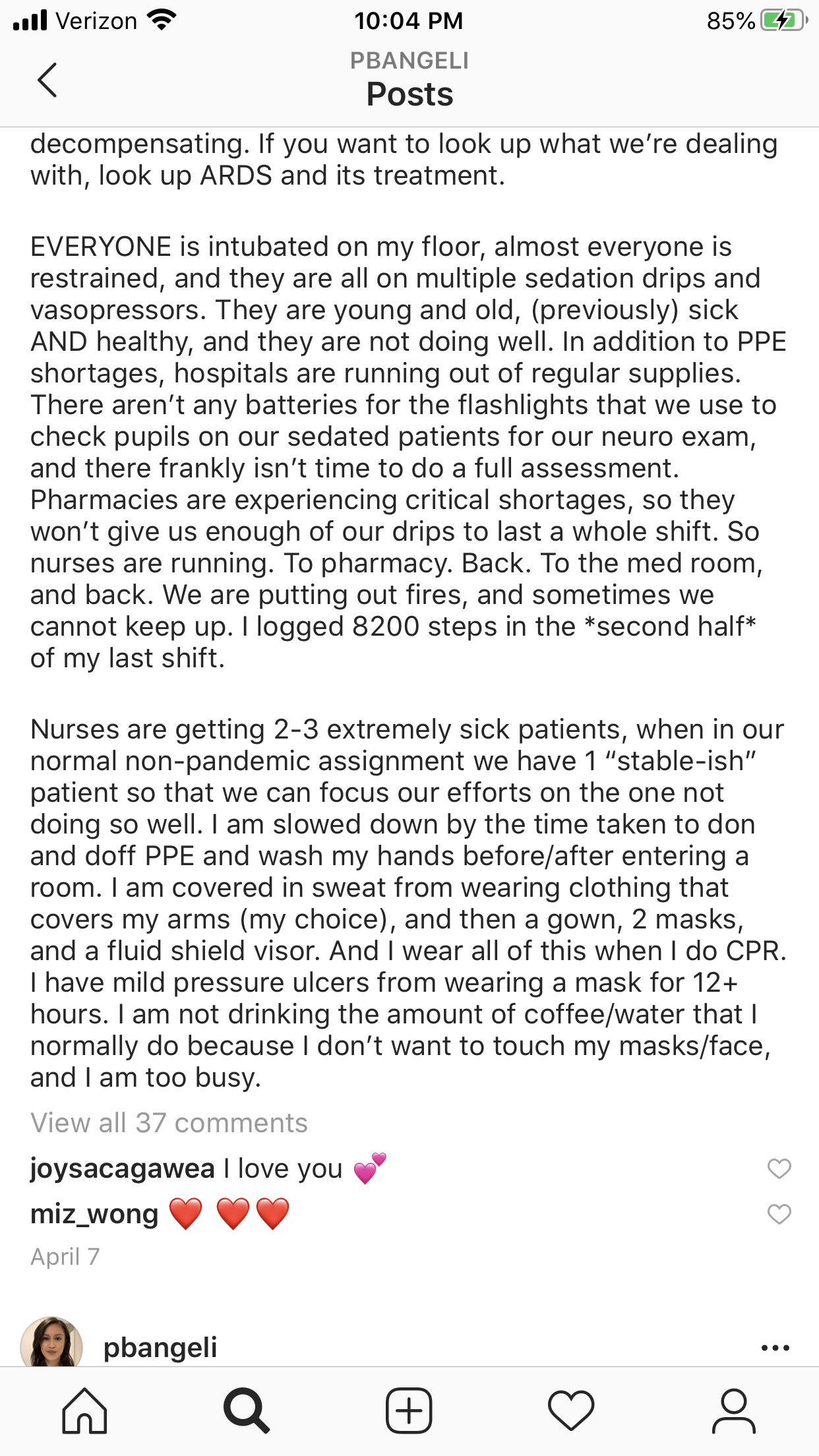Open the Search and Explore tab

pos(247,1410)
